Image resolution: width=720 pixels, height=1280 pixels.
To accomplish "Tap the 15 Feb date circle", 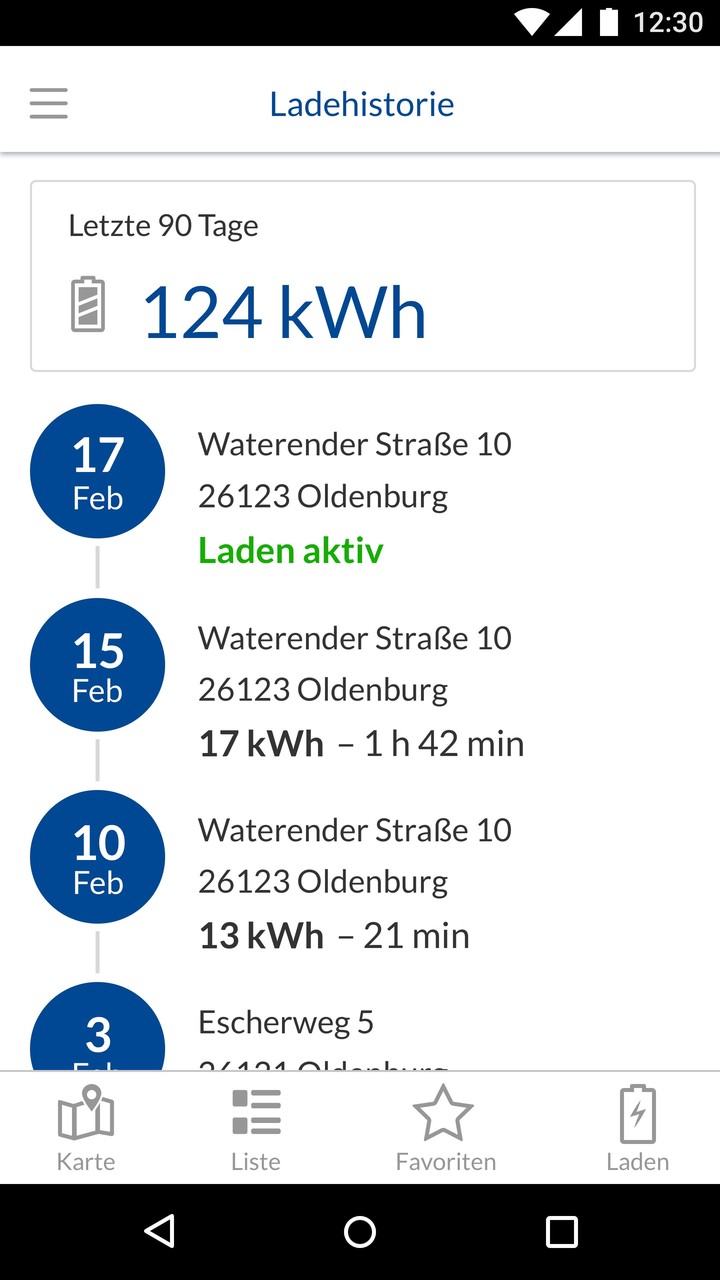I will click(97, 664).
